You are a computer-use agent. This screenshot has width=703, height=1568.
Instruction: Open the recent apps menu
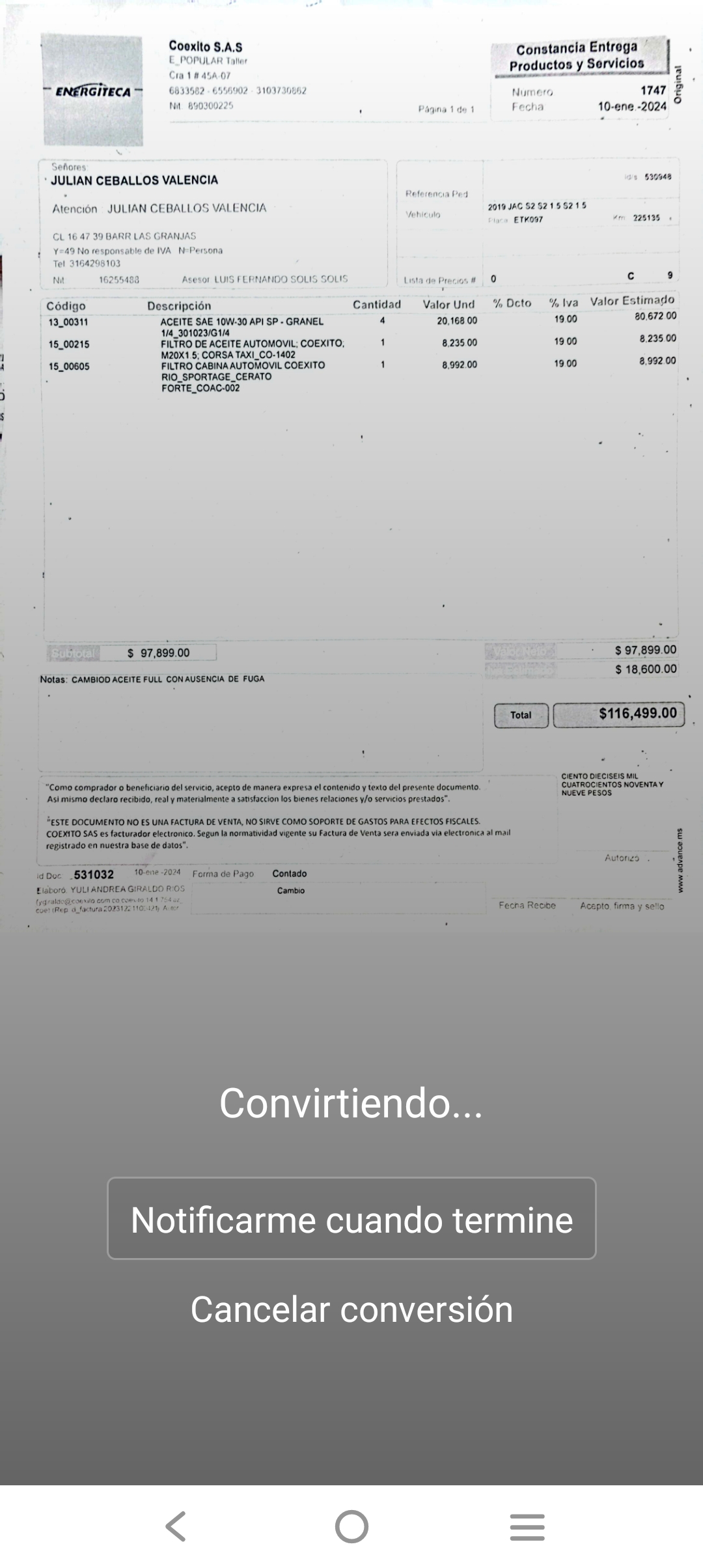tap(527, 1526)
